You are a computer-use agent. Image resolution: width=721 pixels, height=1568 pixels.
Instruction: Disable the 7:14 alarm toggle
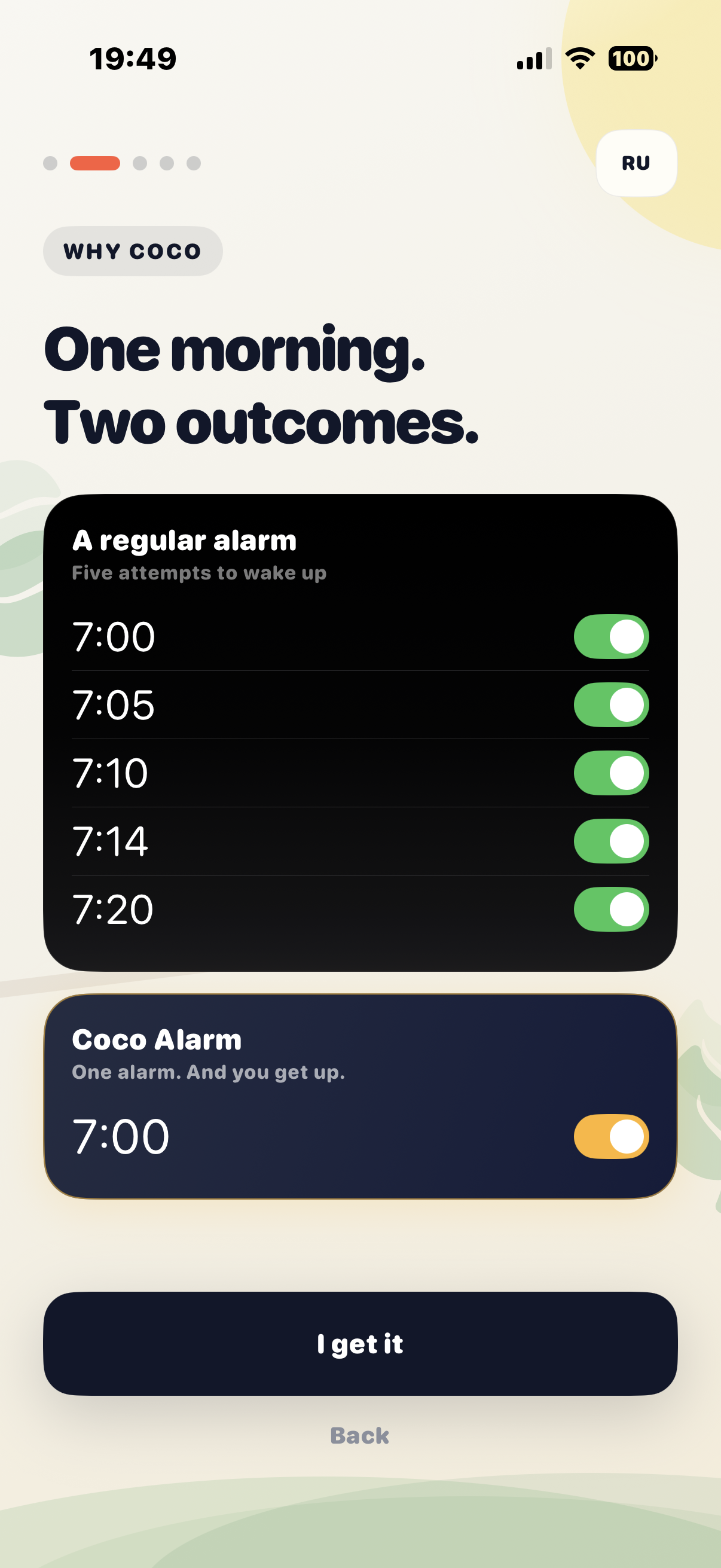[x=611, y=841]
